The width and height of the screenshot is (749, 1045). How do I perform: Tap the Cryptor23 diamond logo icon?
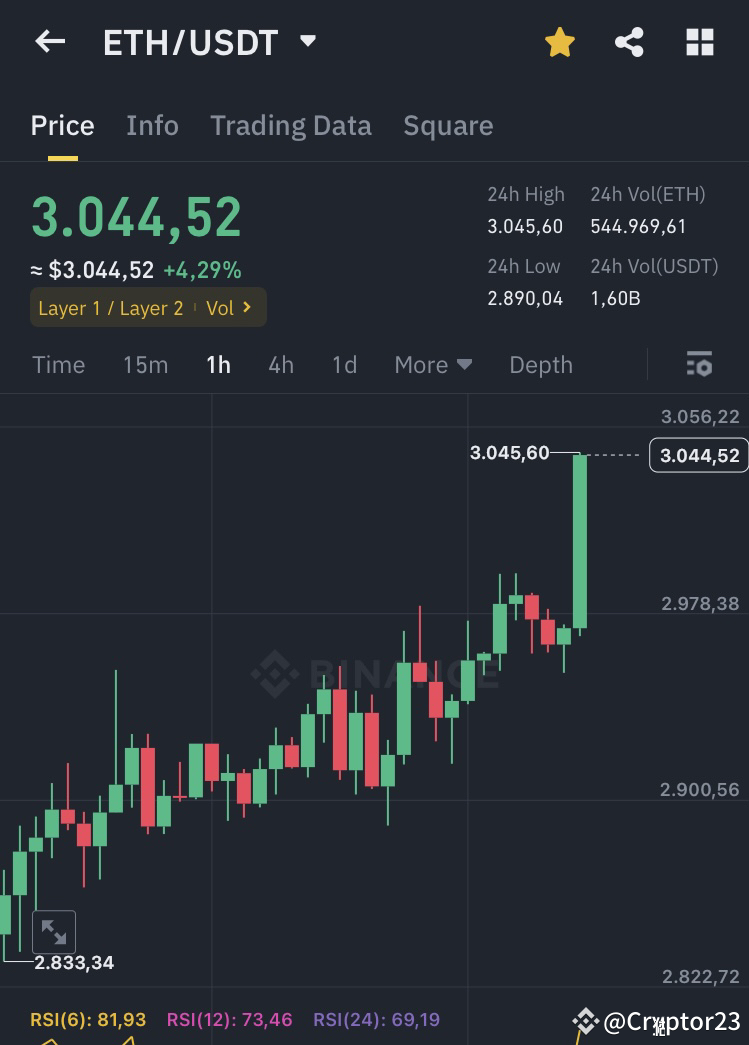[x=585, y=1022]
